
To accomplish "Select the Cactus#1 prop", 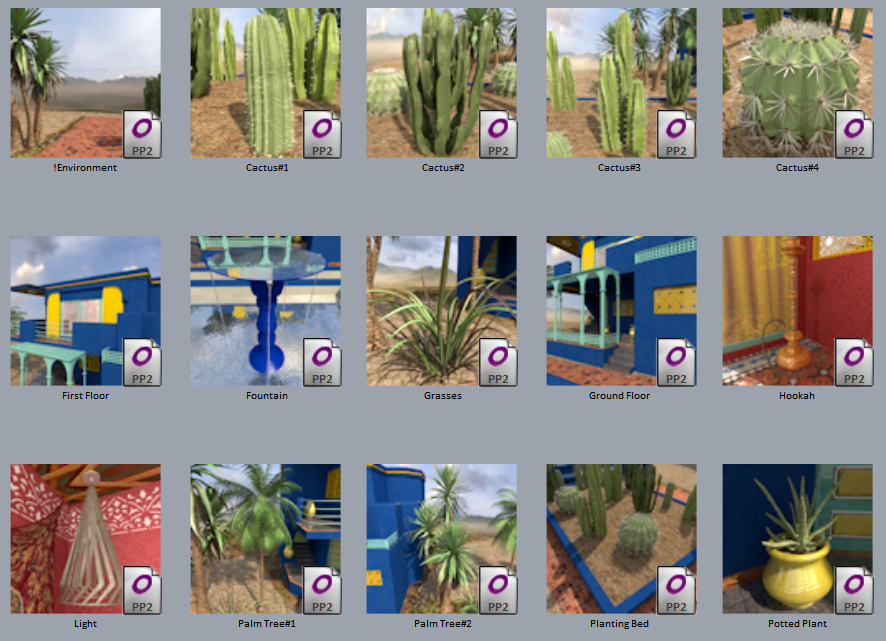I will [265, 83].
